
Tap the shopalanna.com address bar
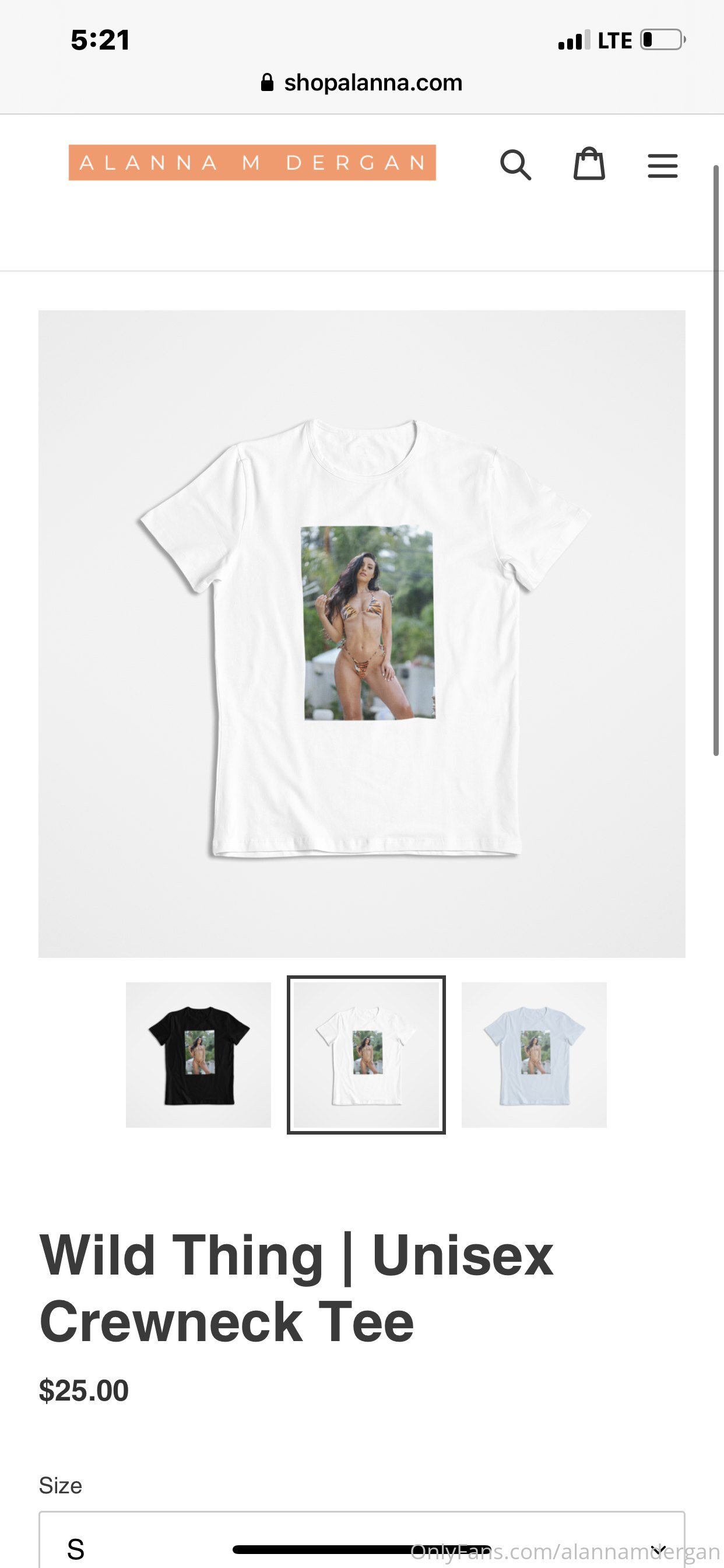click(x=362, y=83)
